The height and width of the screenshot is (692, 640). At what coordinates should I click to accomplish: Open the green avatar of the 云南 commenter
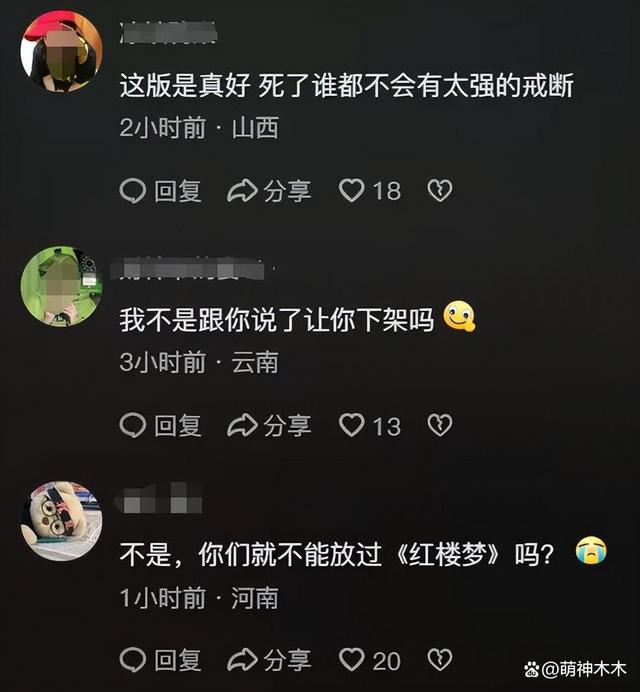click(x=61, y=286)
